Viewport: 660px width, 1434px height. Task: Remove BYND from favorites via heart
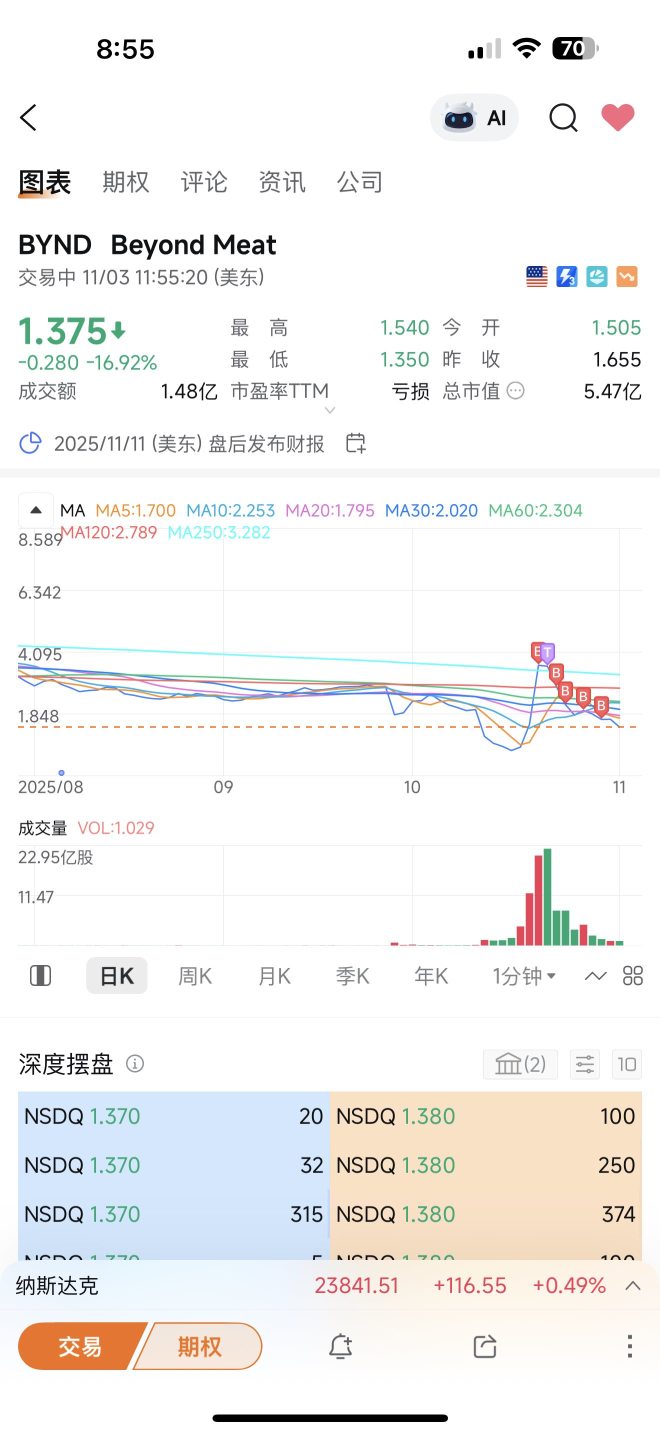coord(618,118)
